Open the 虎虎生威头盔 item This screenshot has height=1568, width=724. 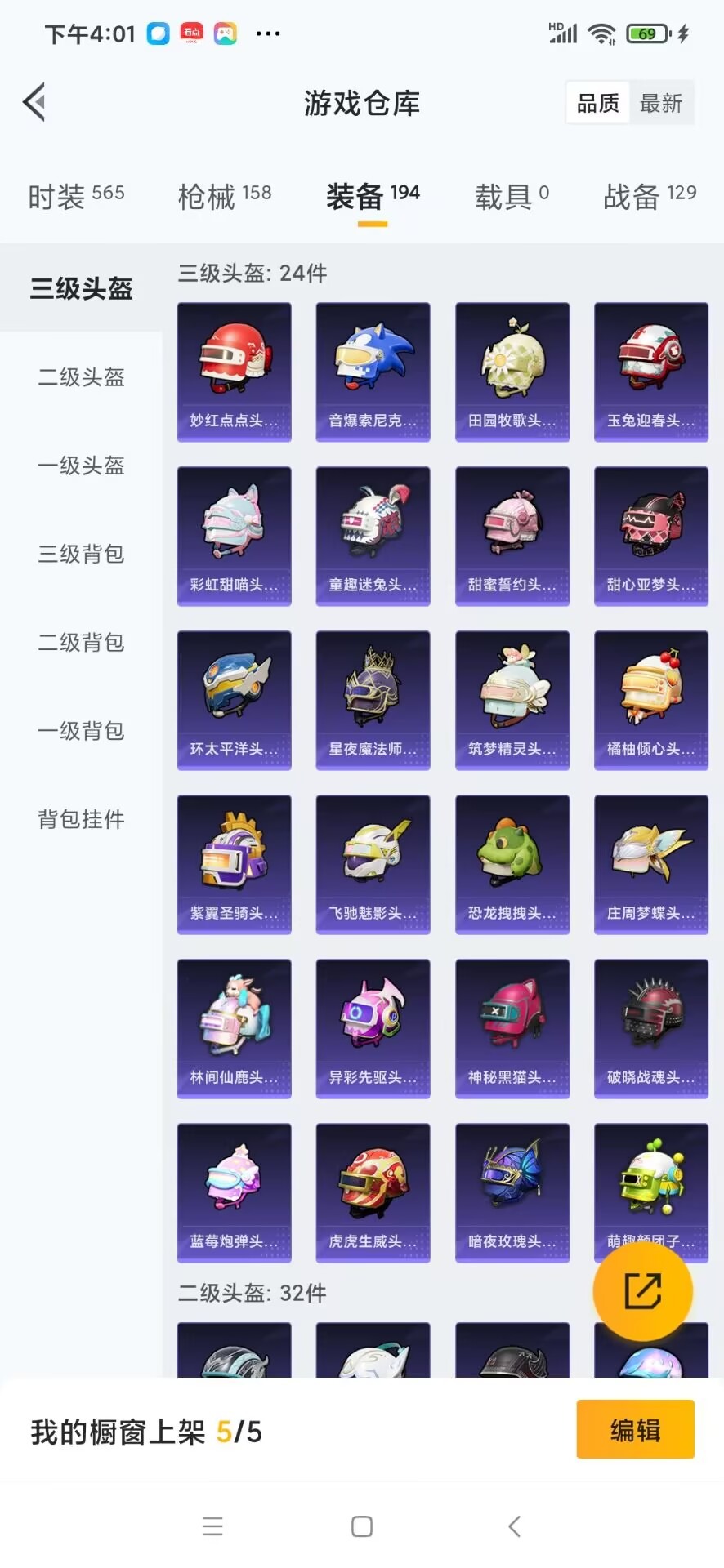373,1193
